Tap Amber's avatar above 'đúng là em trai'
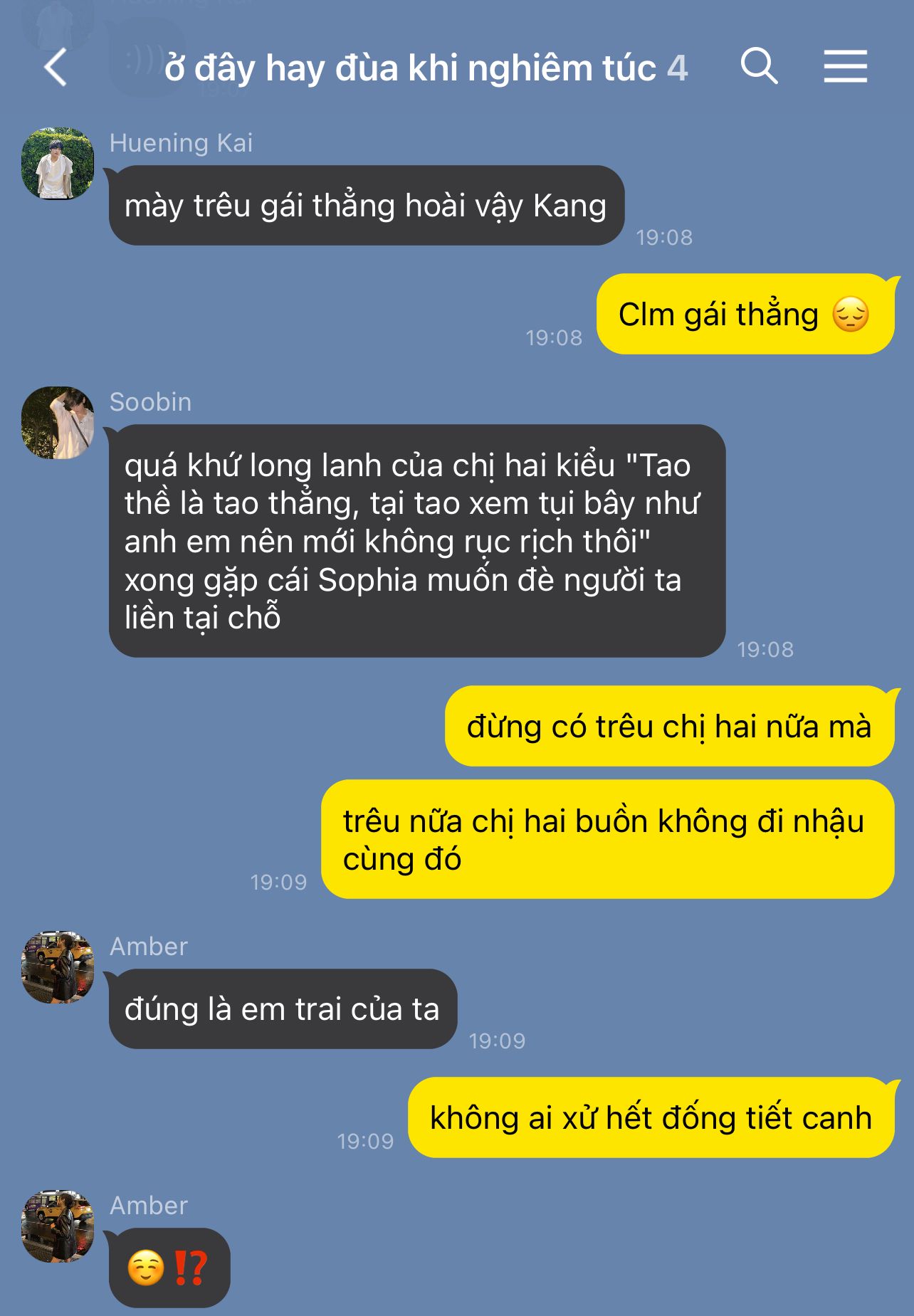The image size is (914, 1316). 58,967
